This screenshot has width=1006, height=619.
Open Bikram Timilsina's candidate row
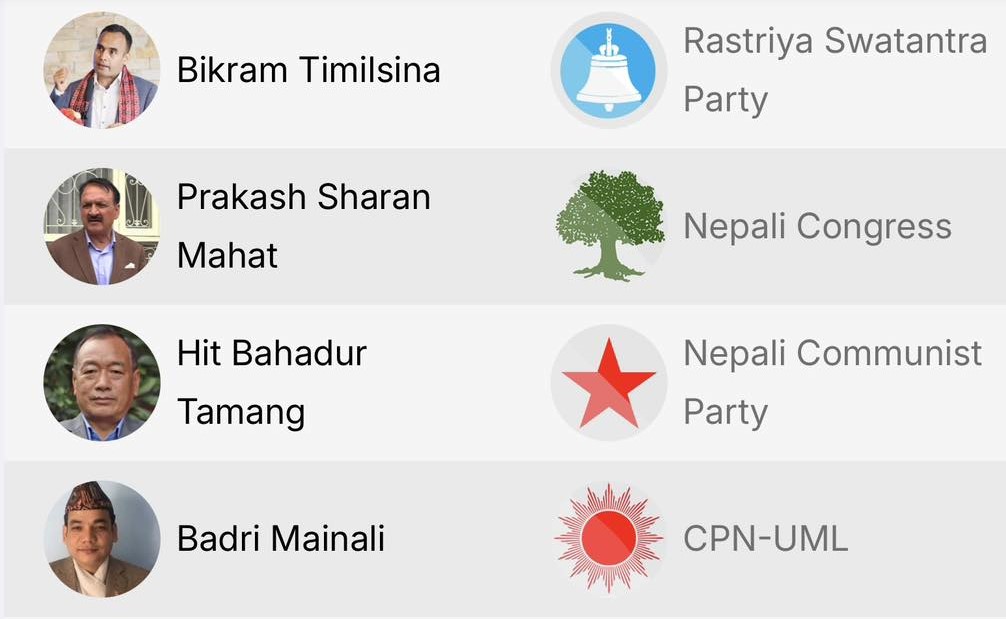click(x=308, y=70)
